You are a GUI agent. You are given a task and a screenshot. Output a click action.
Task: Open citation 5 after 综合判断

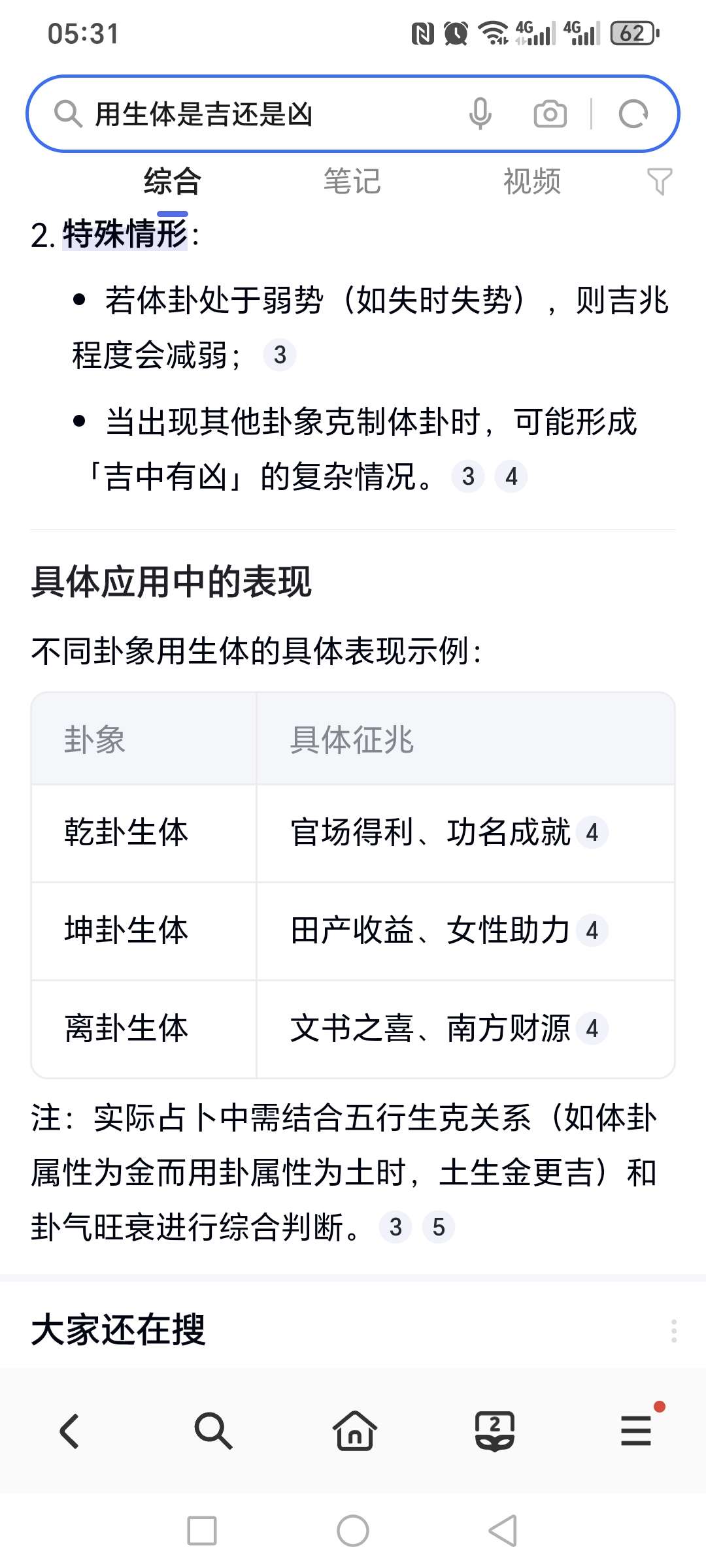point(439,1227)
